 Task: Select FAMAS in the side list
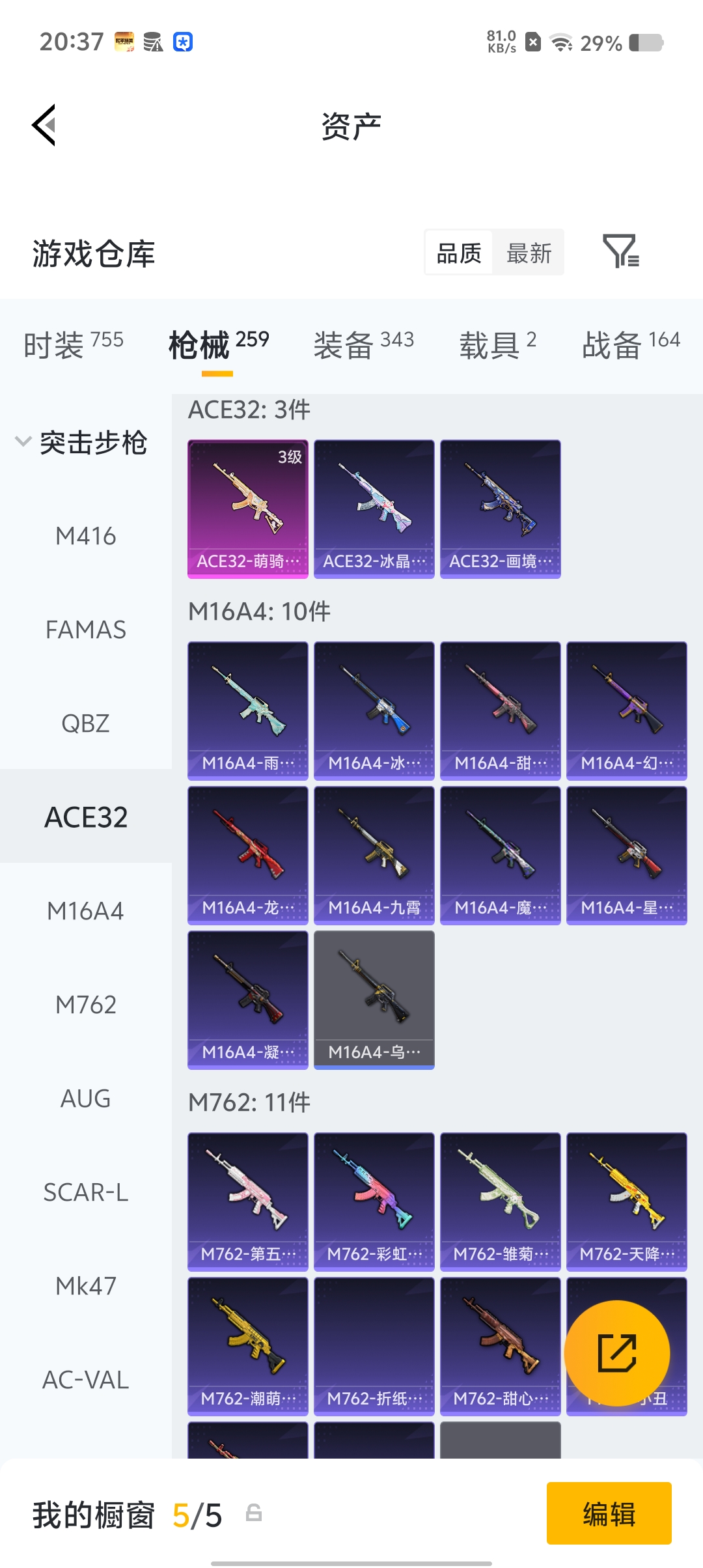pyautogui.click(x=85, y=630)
